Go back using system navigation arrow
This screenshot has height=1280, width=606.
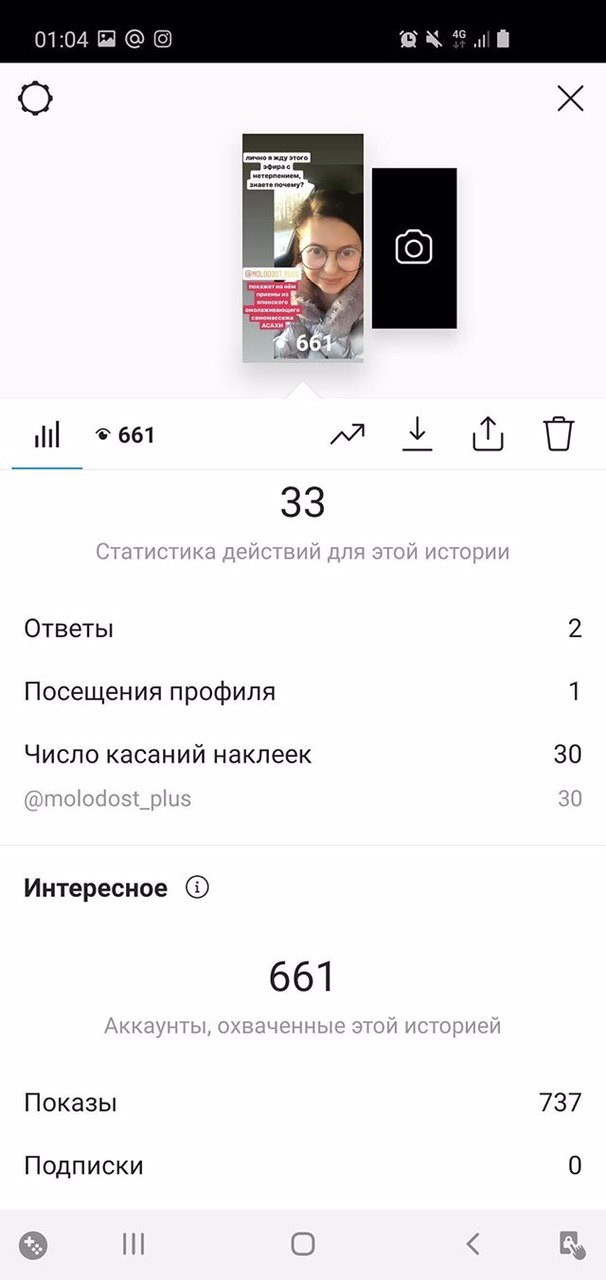pyautogui.click(x=473, y=1244)
